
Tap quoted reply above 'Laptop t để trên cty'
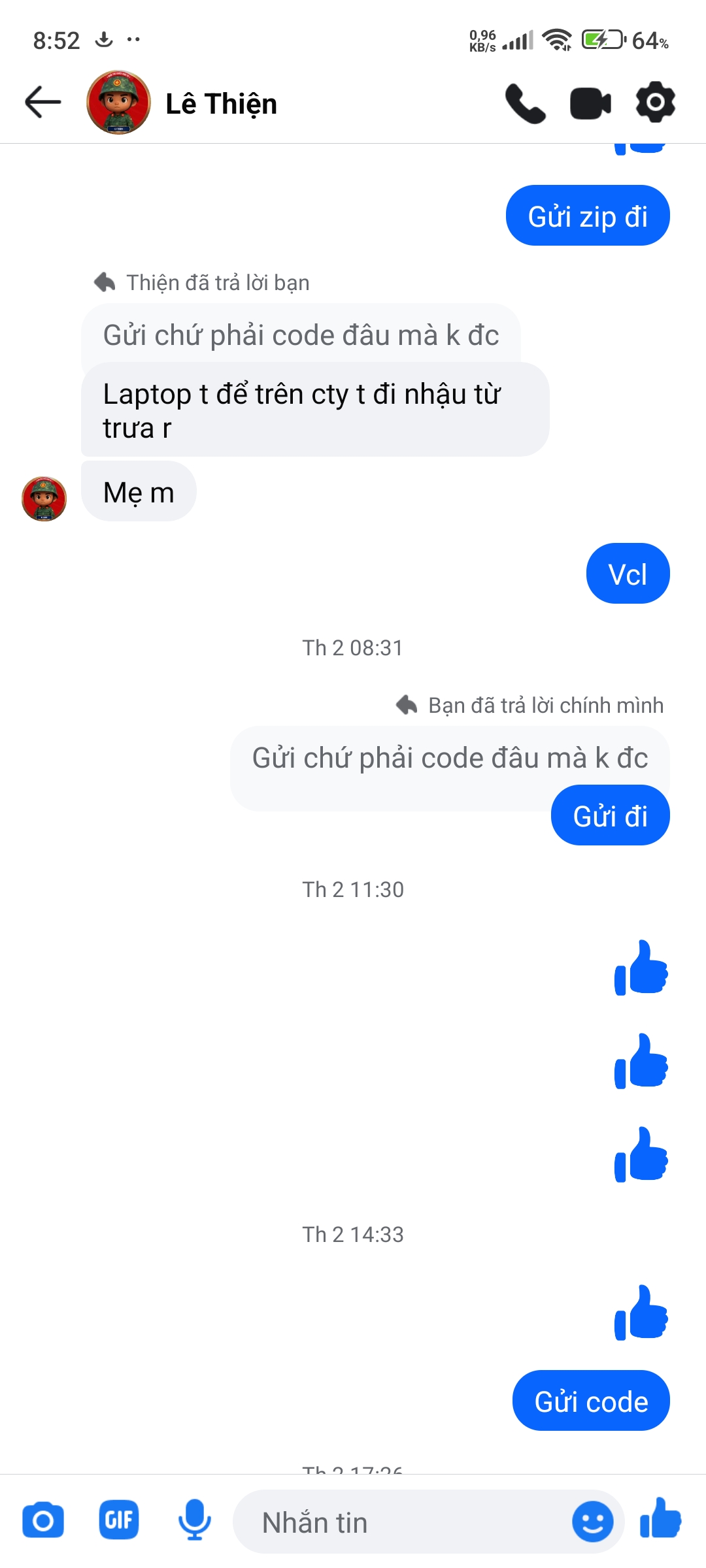click(301, 335)
